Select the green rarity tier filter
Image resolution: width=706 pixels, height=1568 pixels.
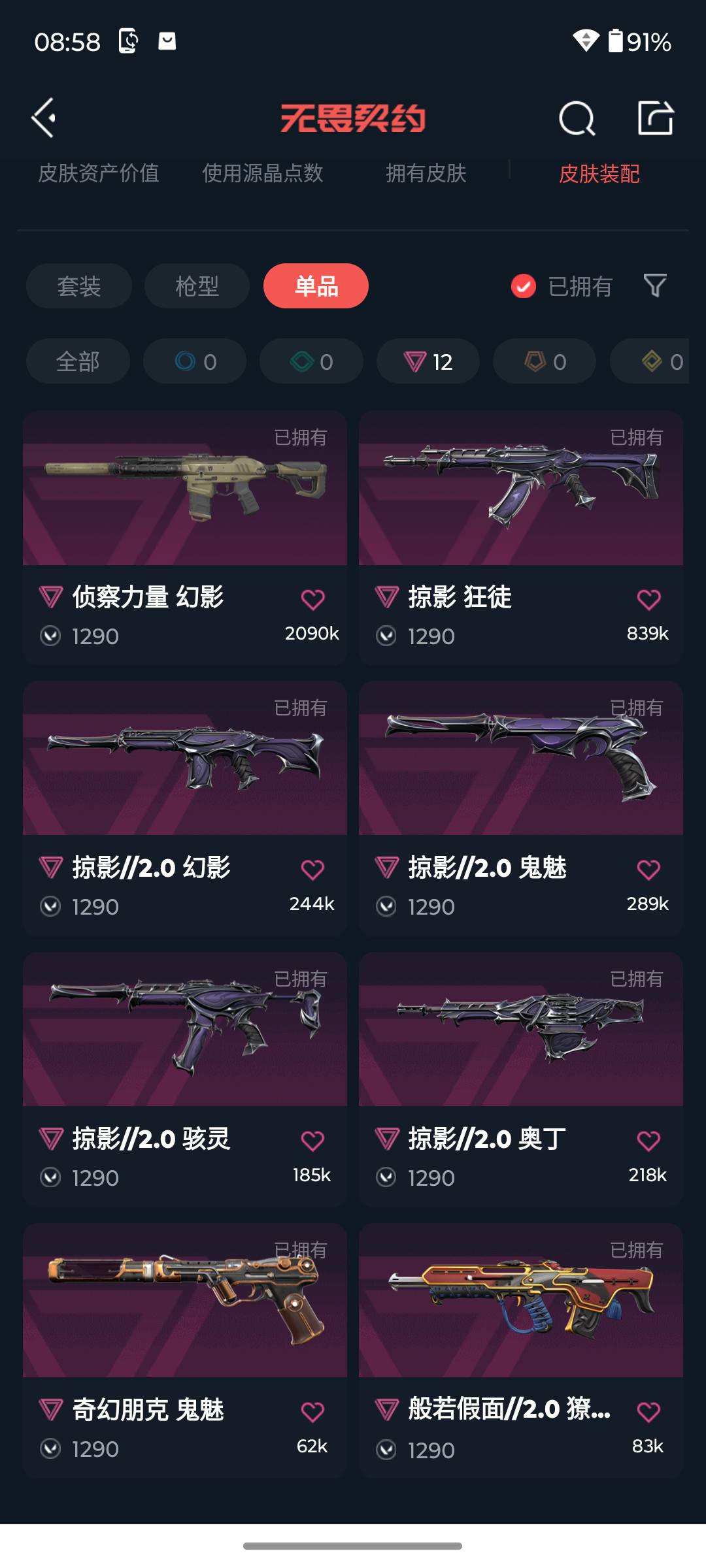311,361
